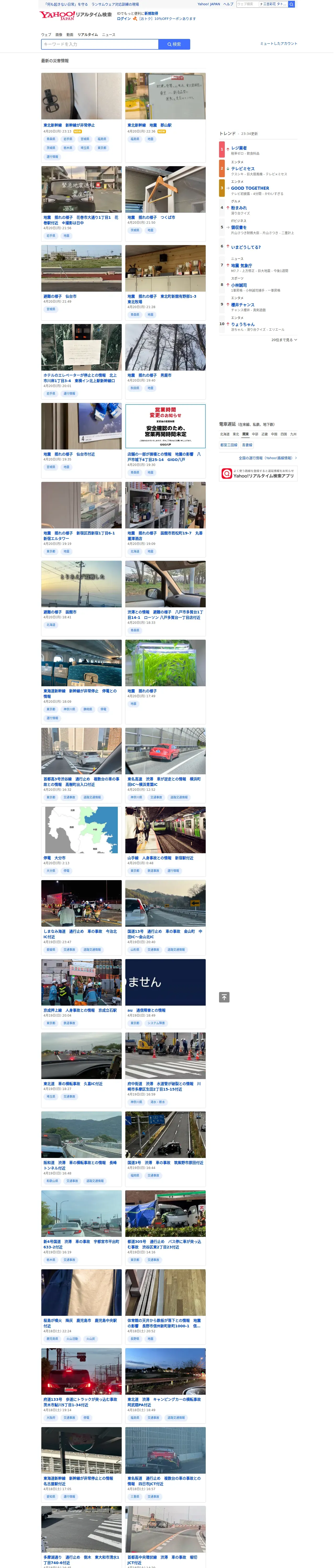This screenshot has width=336, height=1568.
Task: Switch train delay region to 九州
Action: pyautogui.click(x=293, y=435)
